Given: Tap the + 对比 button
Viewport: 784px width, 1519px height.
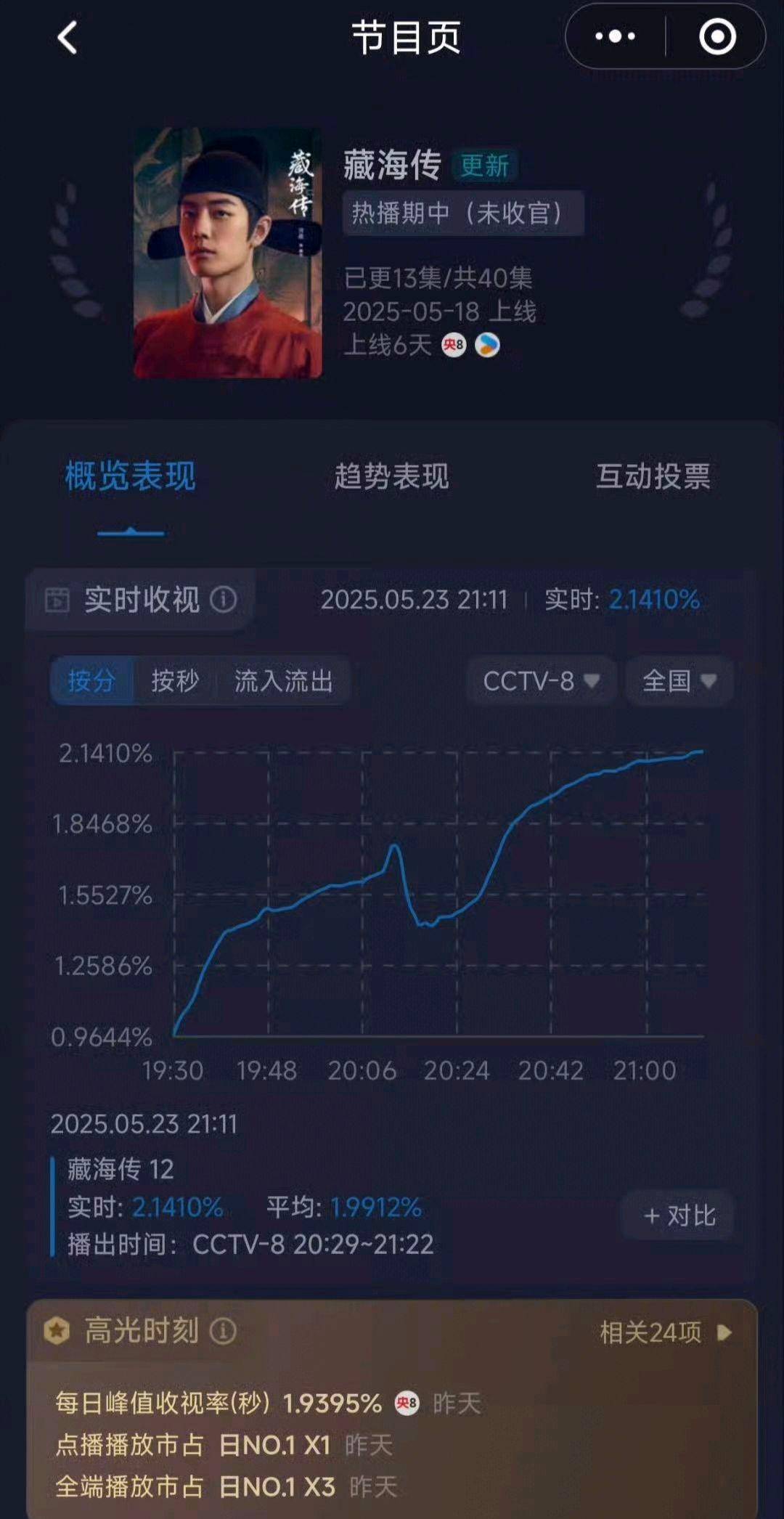Looking at the screenshot, I should pyautogui.click(x=679, y=1215).
